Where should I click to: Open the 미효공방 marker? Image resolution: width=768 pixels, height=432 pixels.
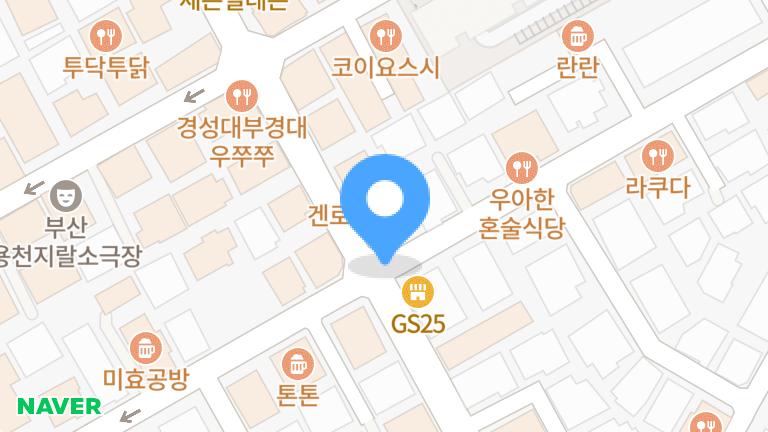pos(146,349)
